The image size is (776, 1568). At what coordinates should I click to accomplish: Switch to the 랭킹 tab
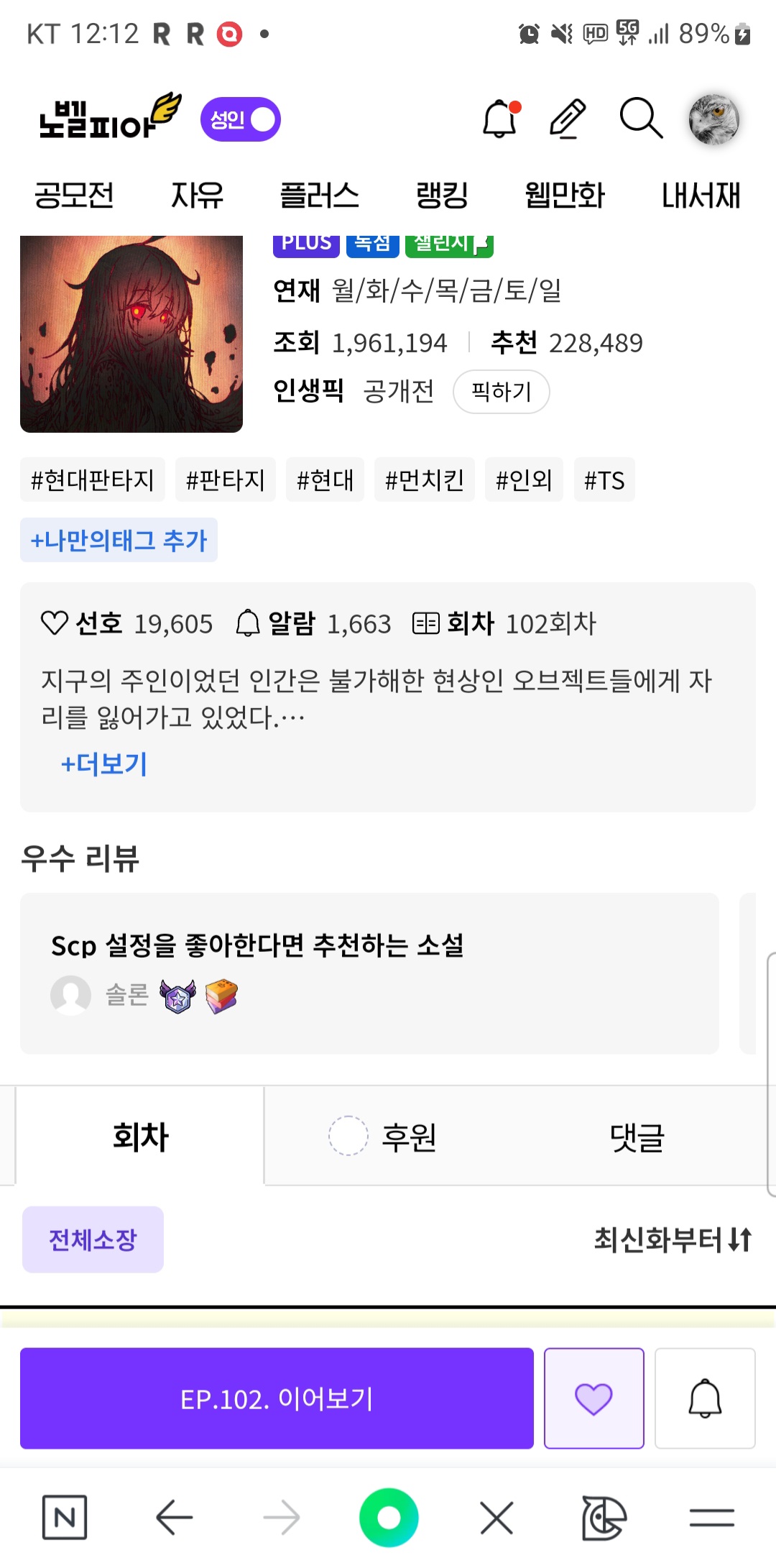[x=442, y=196]
